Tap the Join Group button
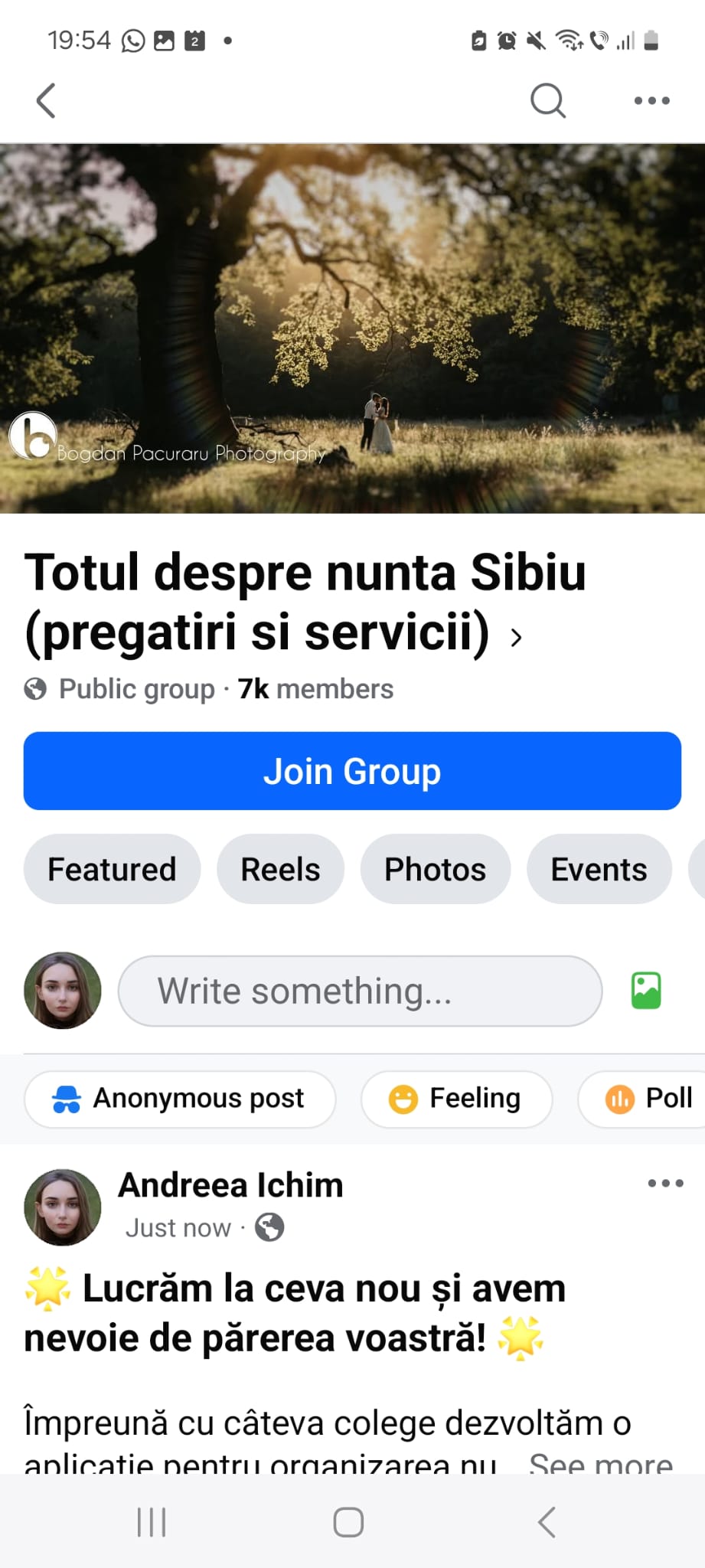Image resolution: width=705 pixels, height=1568 pixels. [x=352, y=771]
